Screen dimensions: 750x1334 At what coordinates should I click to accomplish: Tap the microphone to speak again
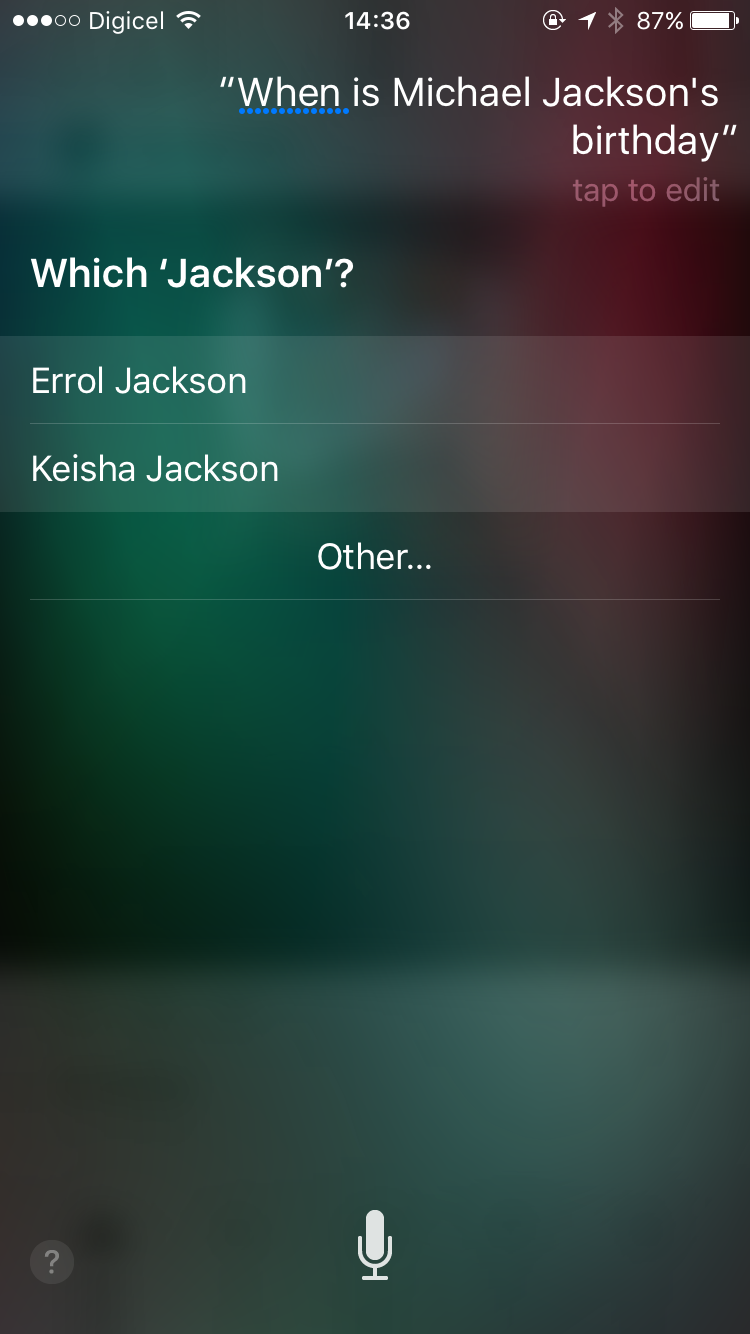(375, 1244)
